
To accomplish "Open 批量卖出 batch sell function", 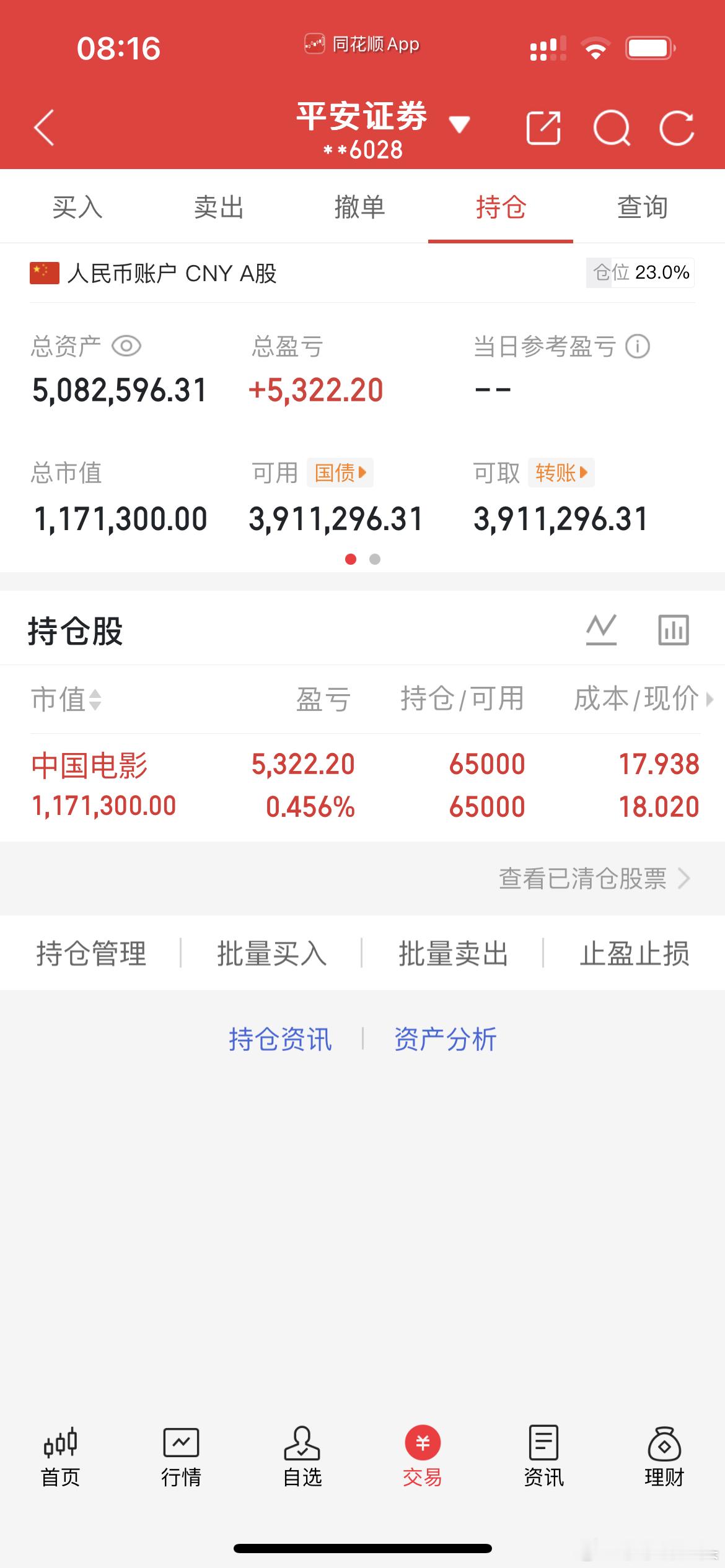I will 452,953.
